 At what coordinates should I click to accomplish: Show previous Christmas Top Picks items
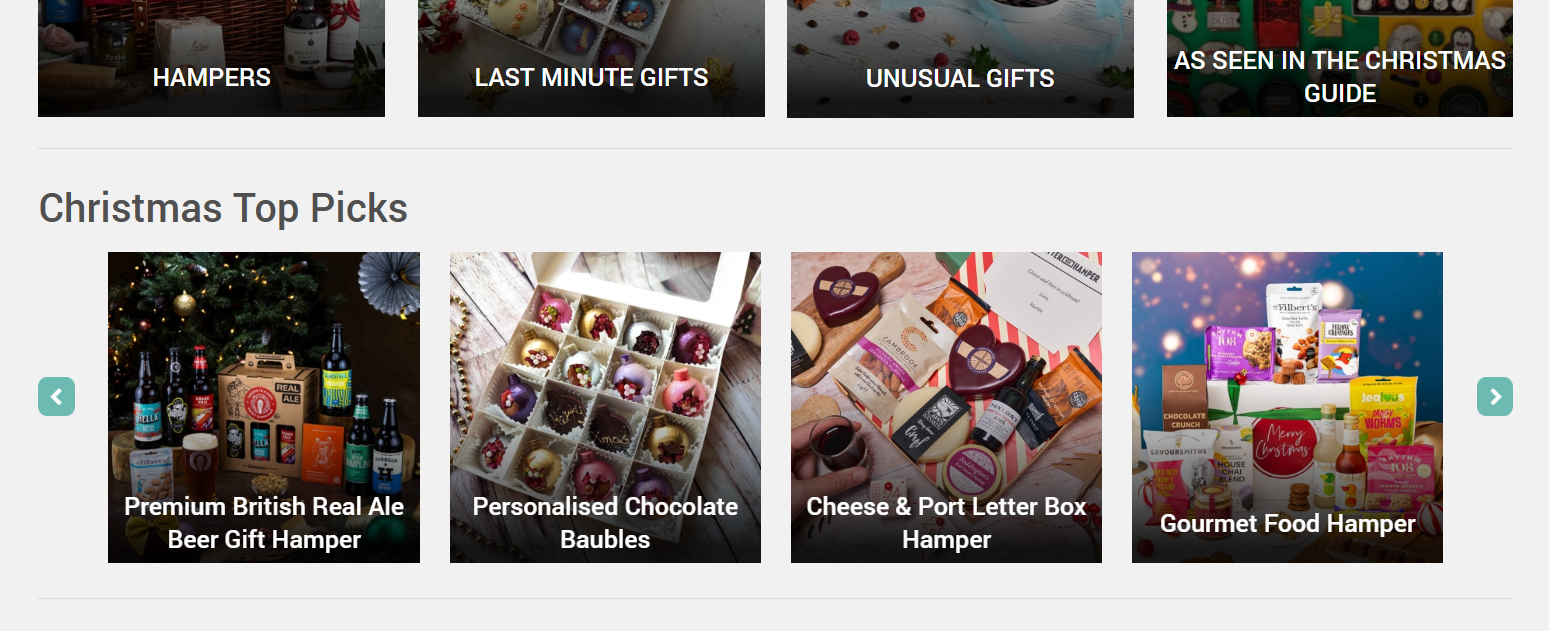click(56, 397)
